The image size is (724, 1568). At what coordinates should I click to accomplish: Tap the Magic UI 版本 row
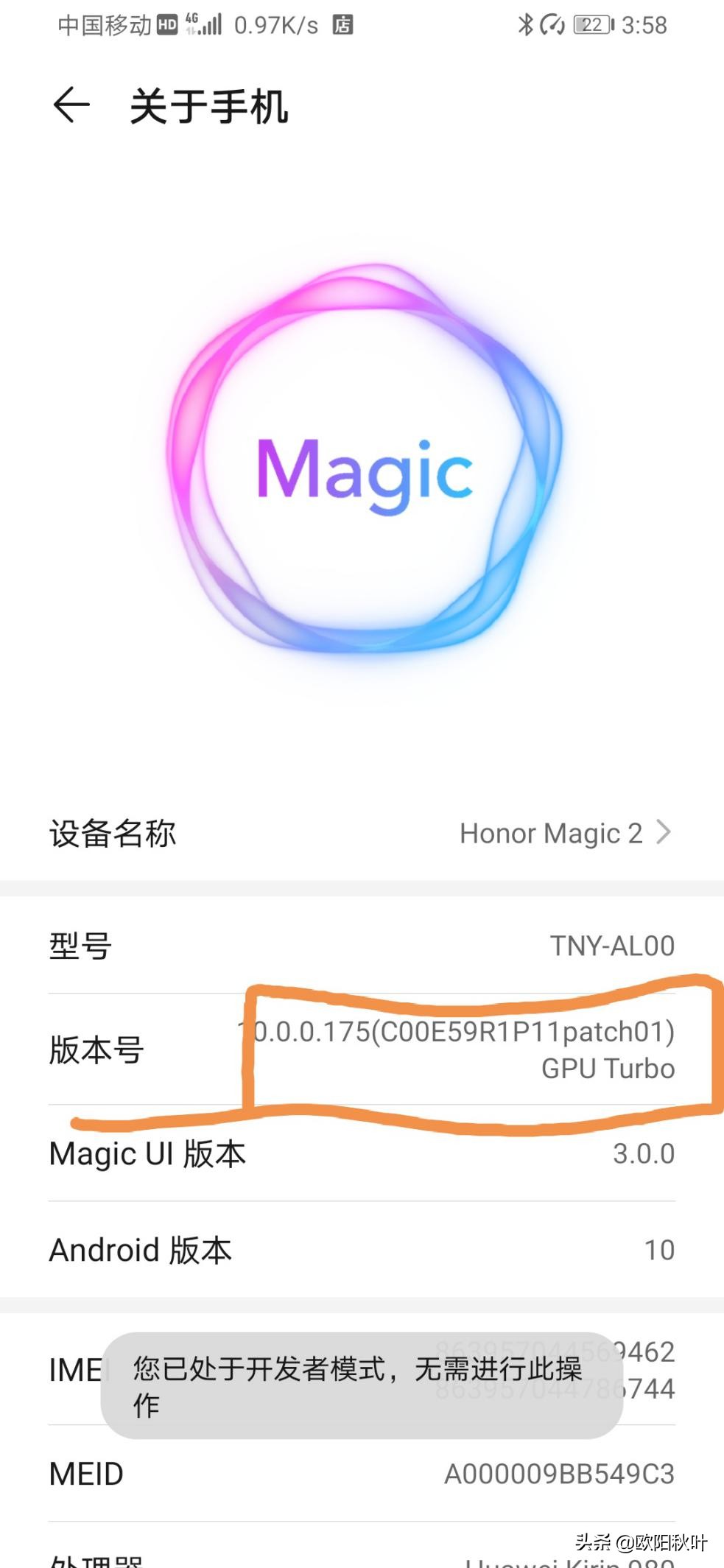point(362,1153)
